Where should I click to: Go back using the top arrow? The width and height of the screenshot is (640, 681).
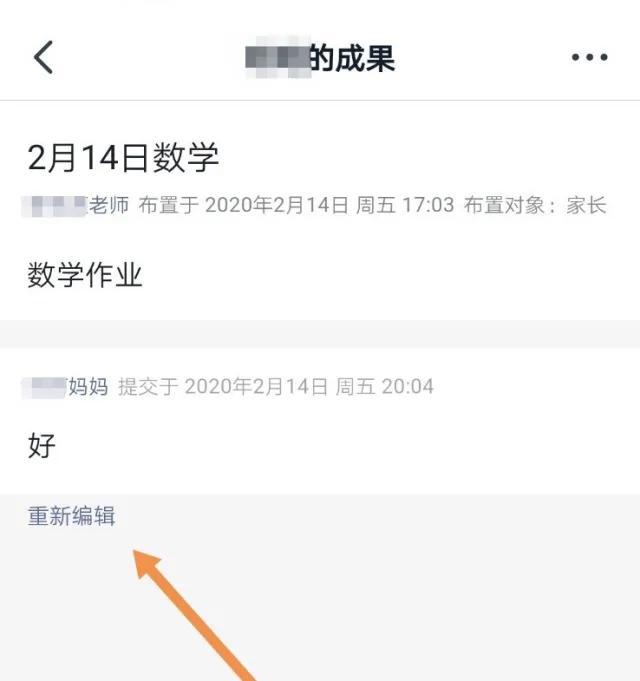43,57
